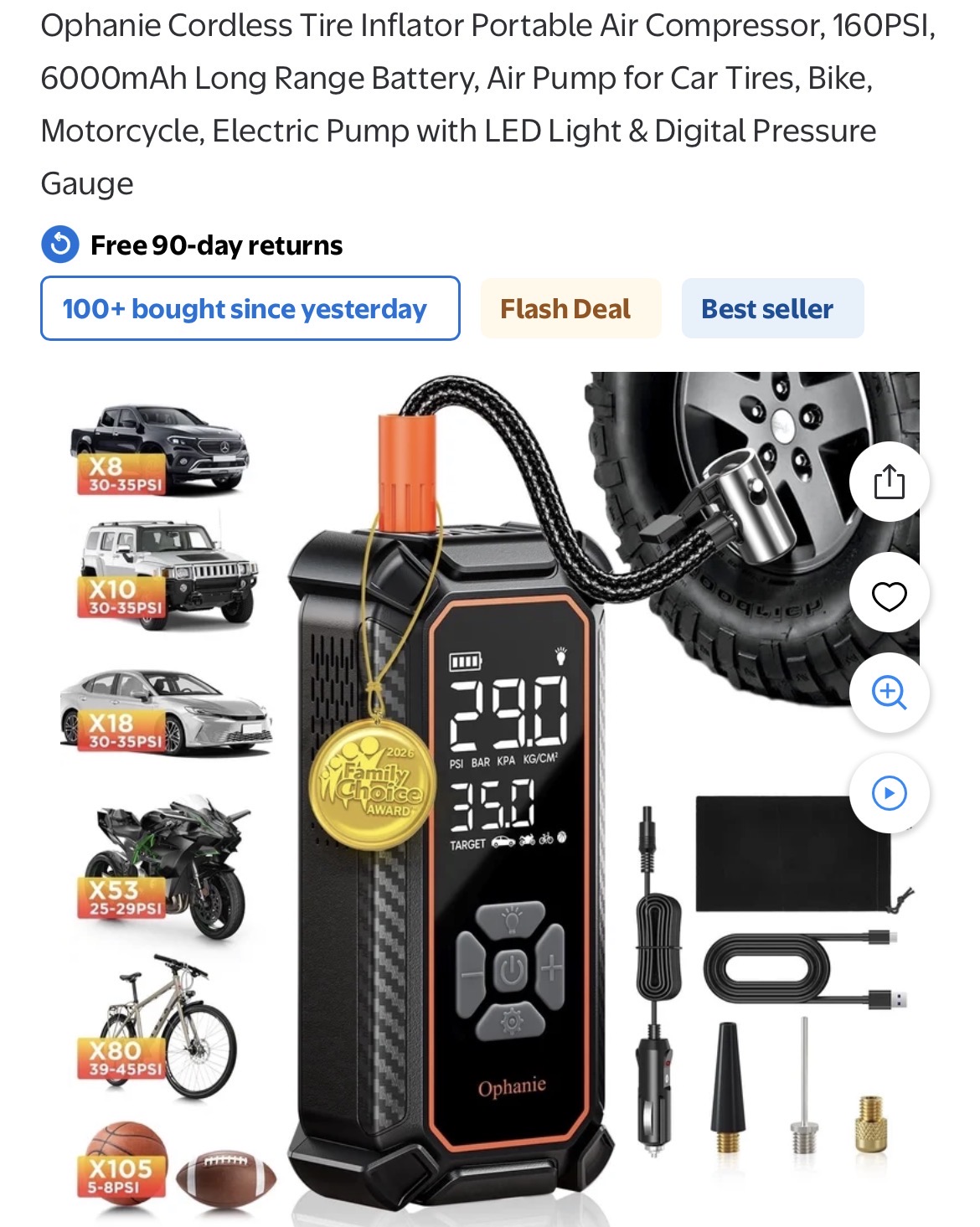Screen dimensions: 980x1227
Task: Play the product video
Action: coord(889,793)
